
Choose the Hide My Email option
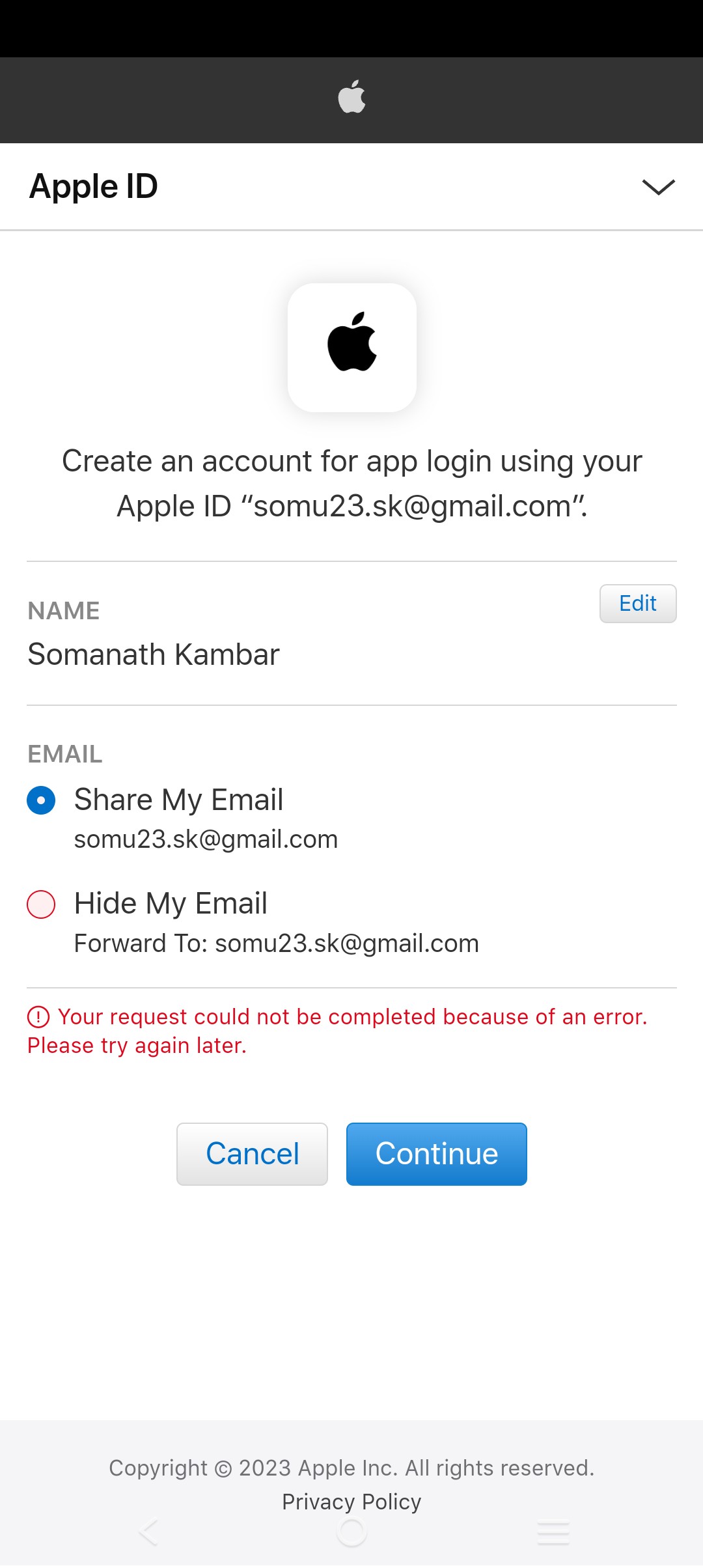[41, 904]
